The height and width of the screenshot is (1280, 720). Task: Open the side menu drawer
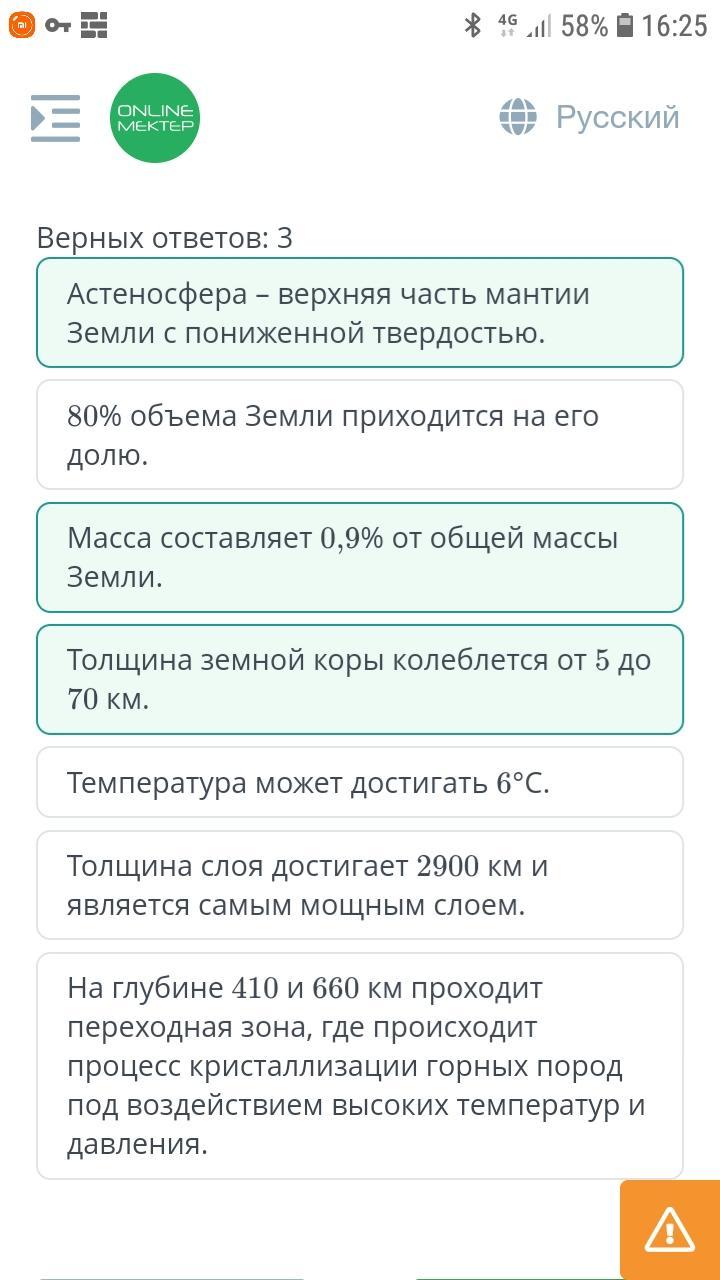point(55,118)
